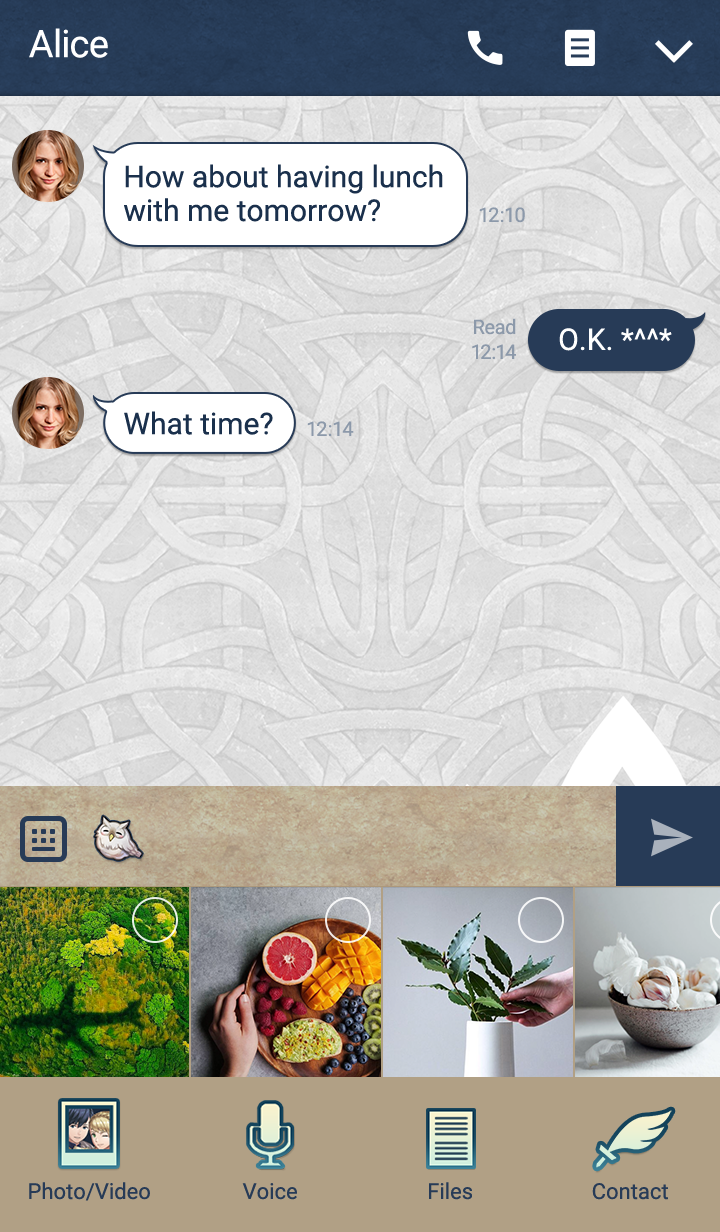The height and width of the screenshot is (1232, 720).
Task: Select the fruit plate photo
Action: pyautogui.click(x=286, y=982)
